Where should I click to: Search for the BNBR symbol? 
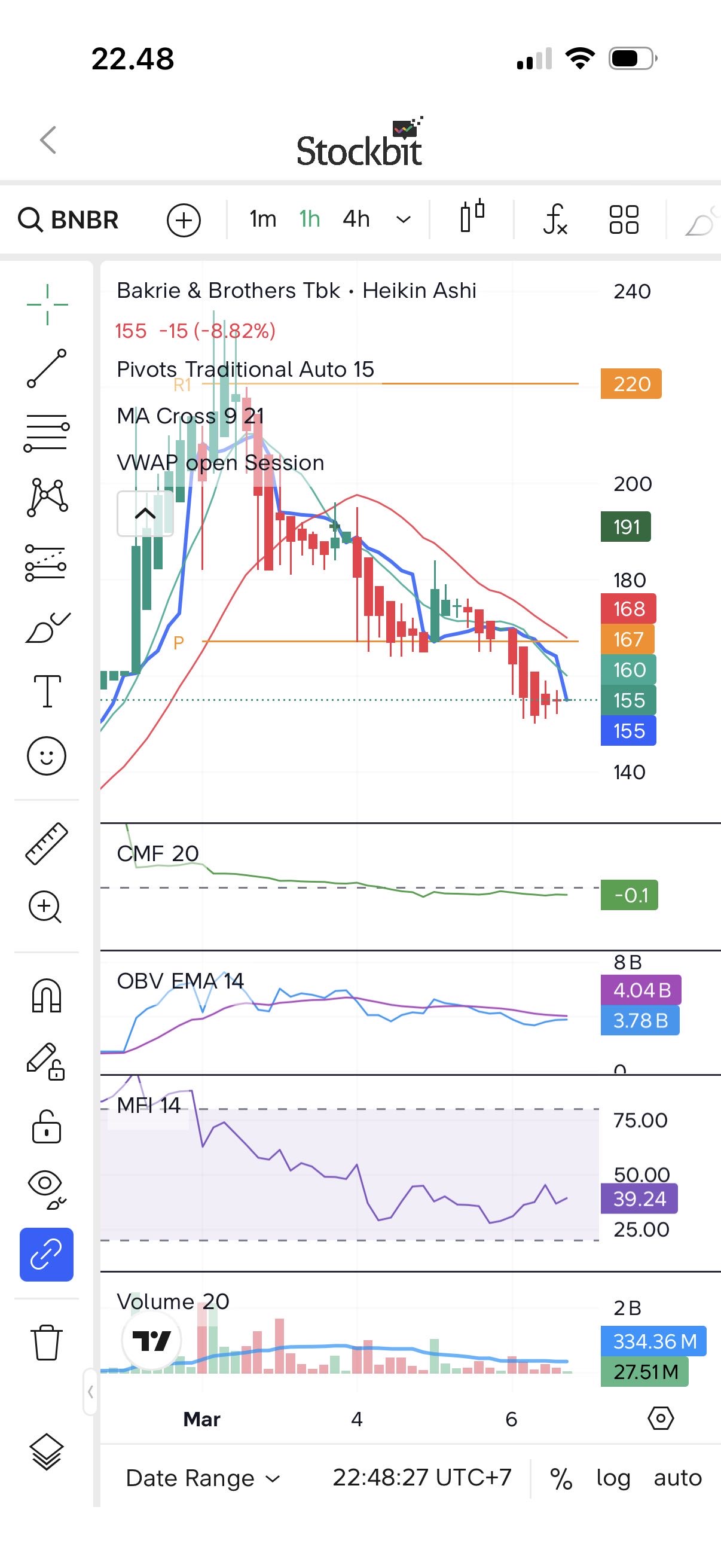pos(69,219)
